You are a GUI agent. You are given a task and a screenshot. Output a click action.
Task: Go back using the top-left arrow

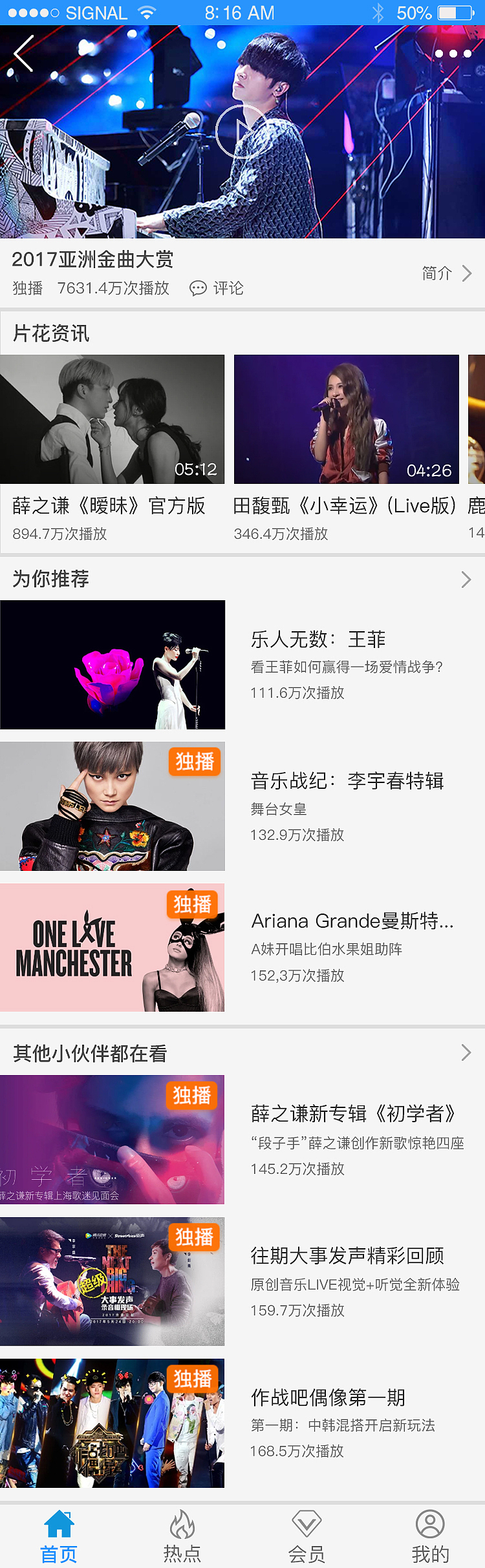point(24,54)
